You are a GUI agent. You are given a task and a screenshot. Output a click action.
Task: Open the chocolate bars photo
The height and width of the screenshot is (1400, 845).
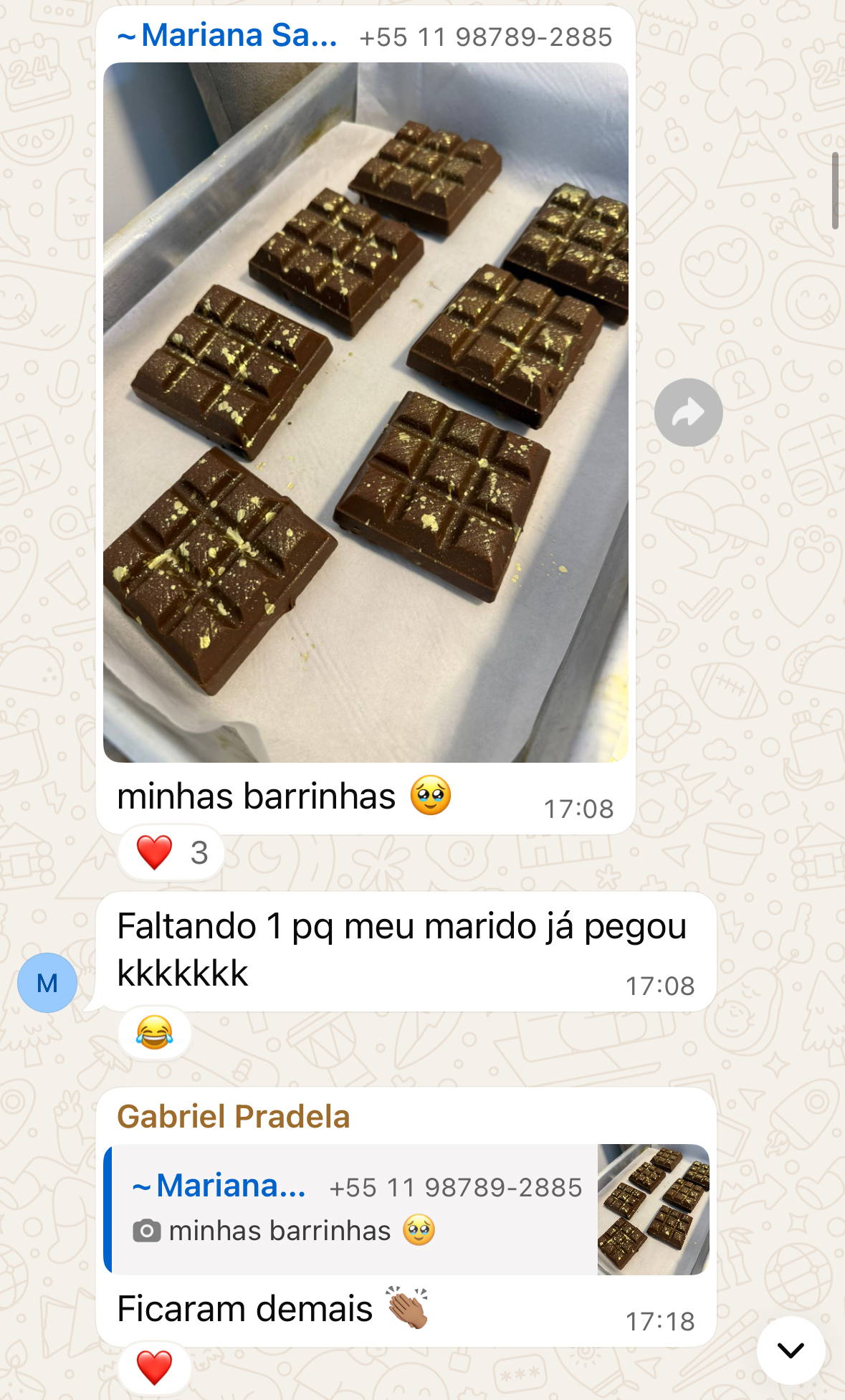366,412
